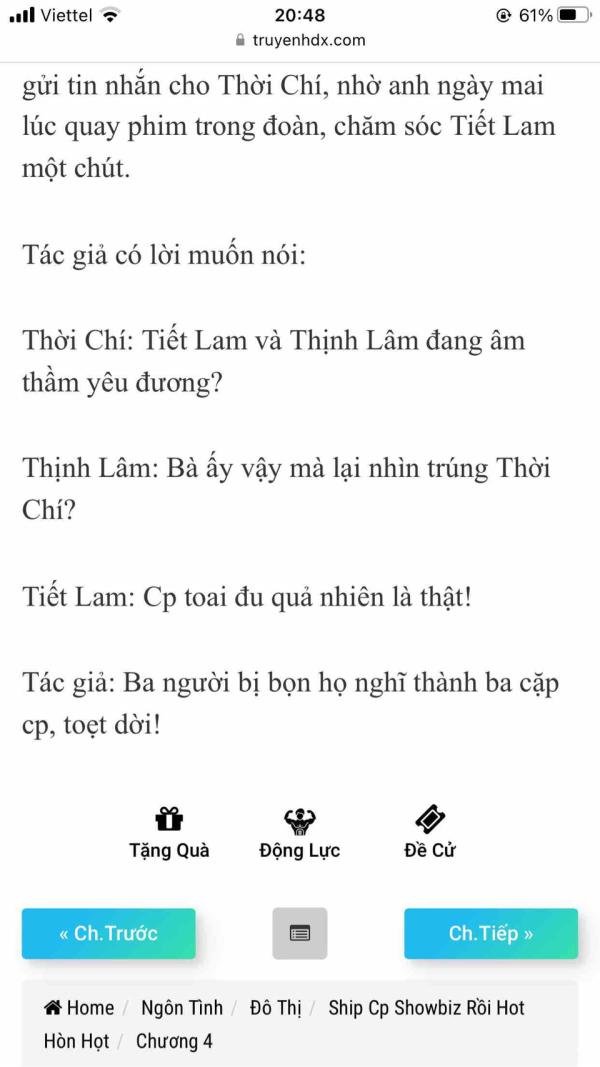Image resolution: width=600 pixels, height=1067 pixels.
Task: Open the Ngôn Tình category breadcrumb
Action: (x=182, y=1007)
